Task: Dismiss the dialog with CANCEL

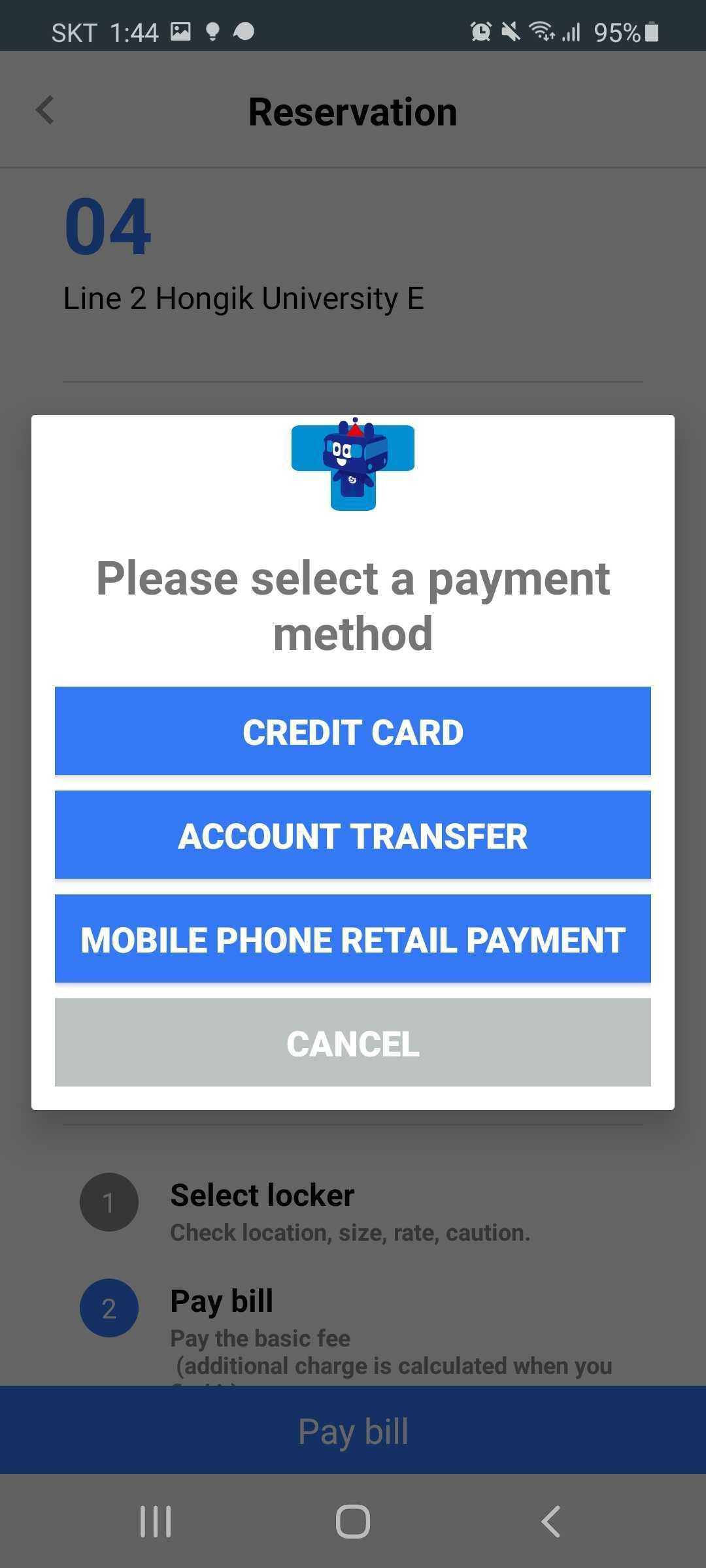Action: tap(353, 1043)
